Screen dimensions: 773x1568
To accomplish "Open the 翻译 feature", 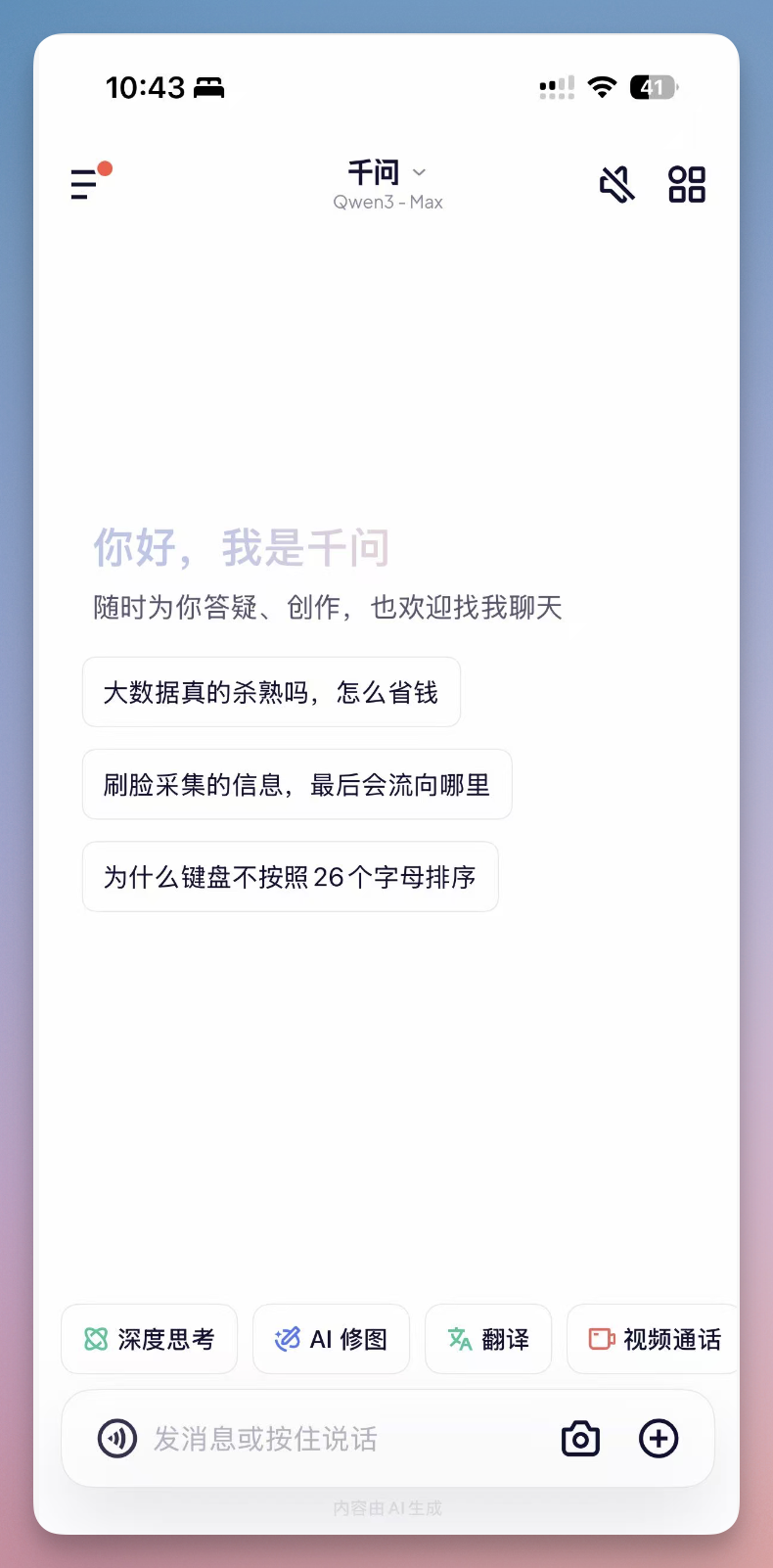I will pyautogui.click(x=488, y=1339).
